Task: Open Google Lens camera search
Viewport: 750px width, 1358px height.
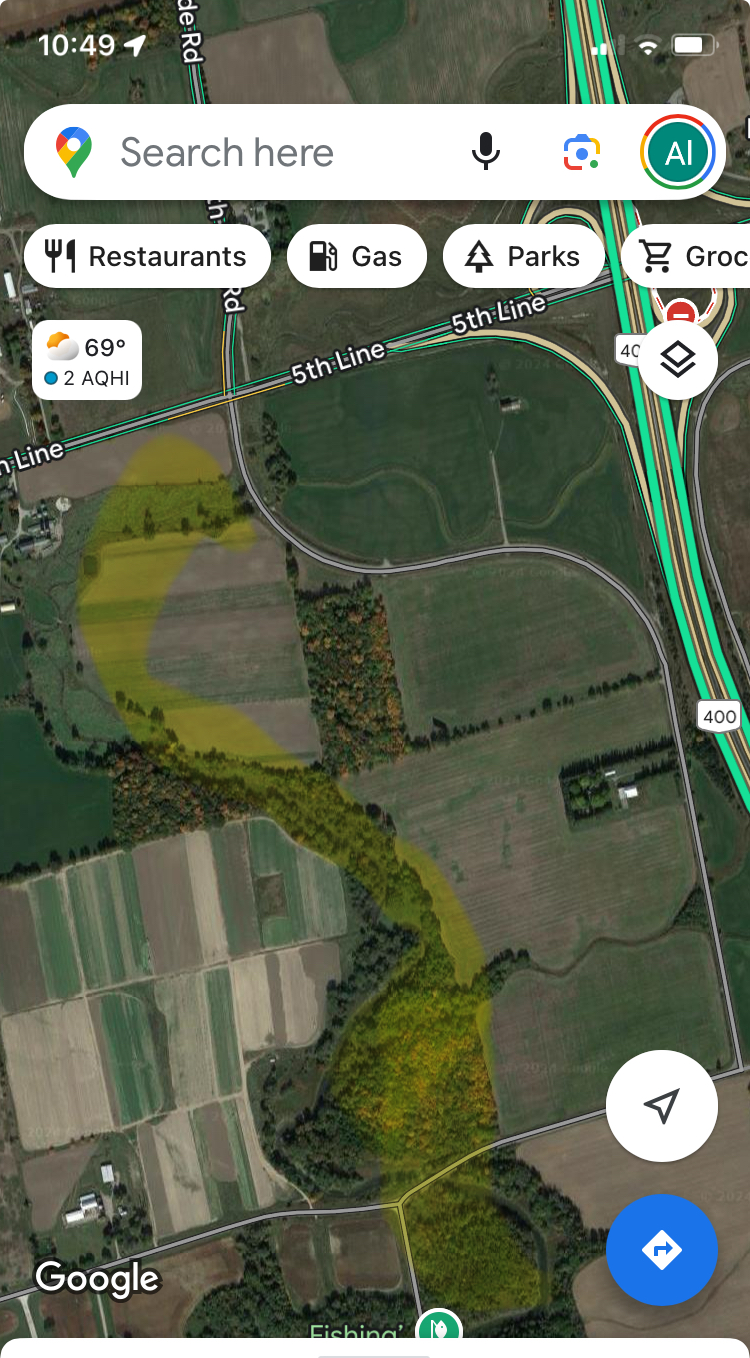Action: coord(581,152)
